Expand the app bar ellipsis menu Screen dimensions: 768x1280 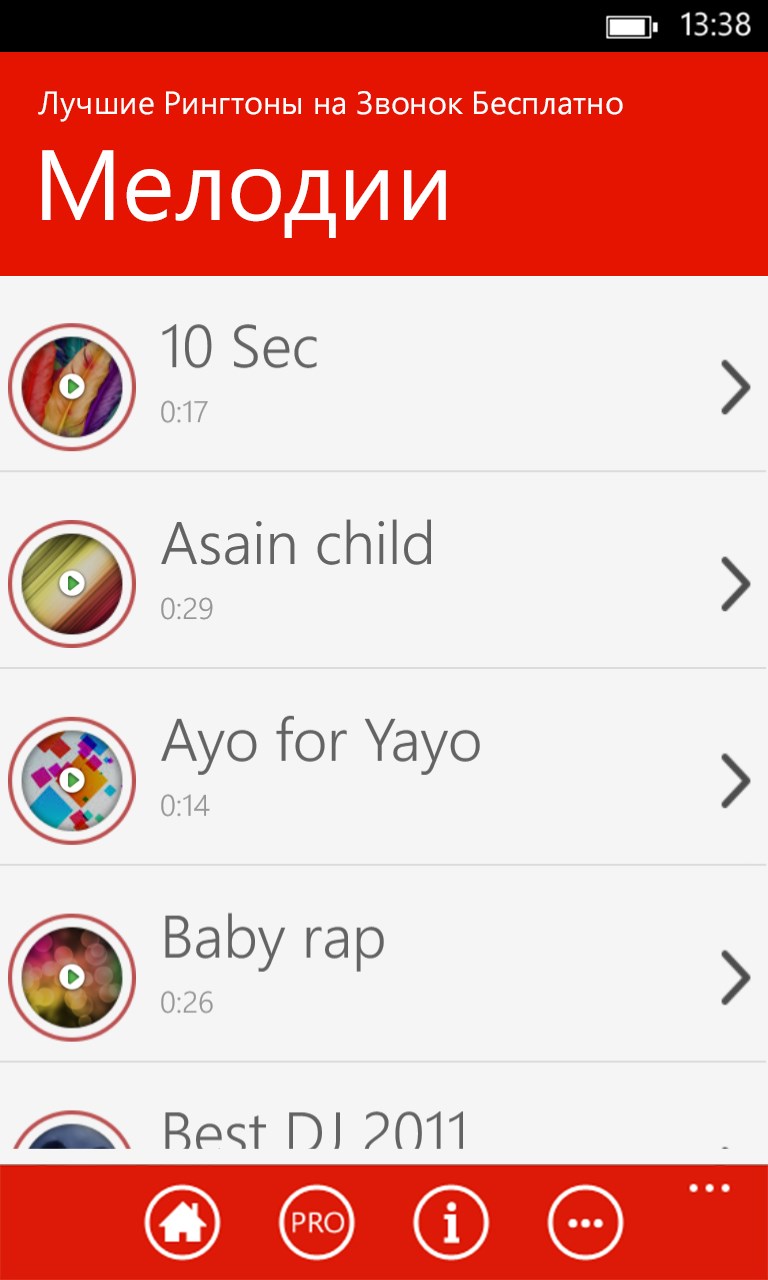click(x=709, y=1189)
